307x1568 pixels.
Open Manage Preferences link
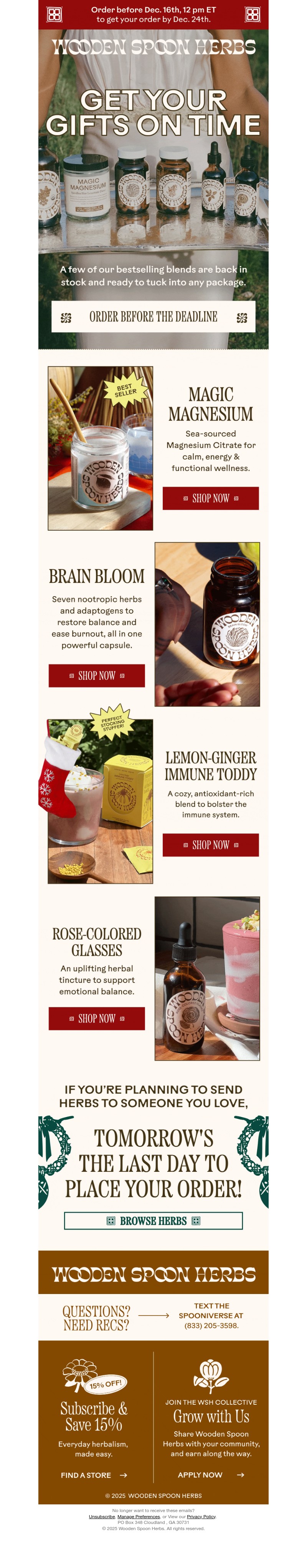[x=138, y=1516]
